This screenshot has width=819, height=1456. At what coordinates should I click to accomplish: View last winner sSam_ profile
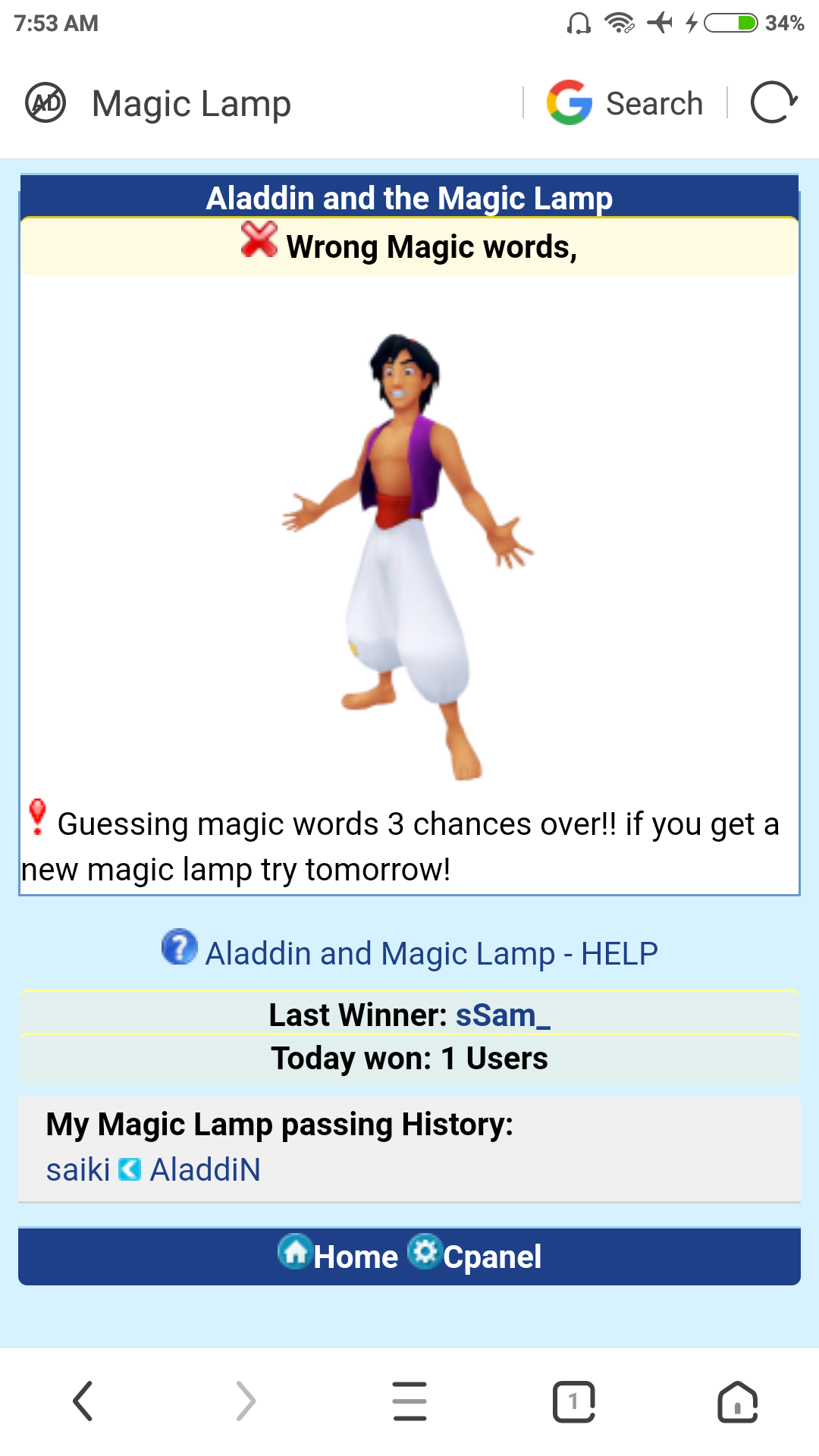502,1015
